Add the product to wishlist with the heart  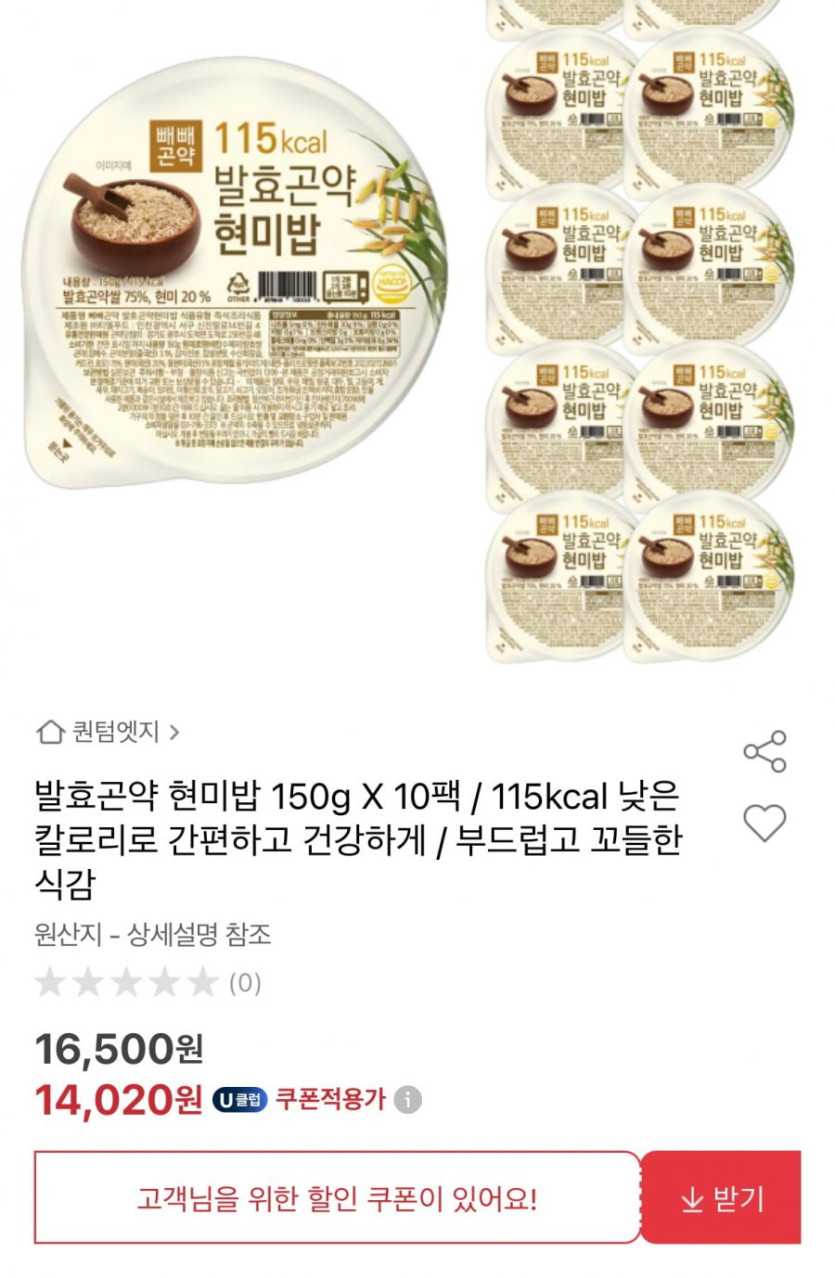(764, 823)
